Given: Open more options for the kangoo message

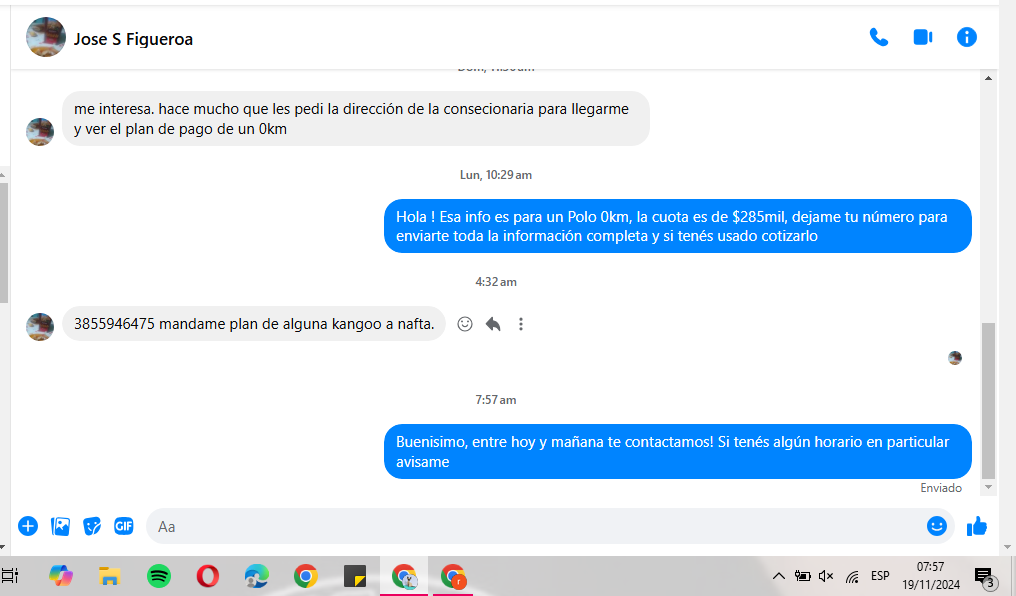Looking at the screenshot, I should [x=521, y=324].
